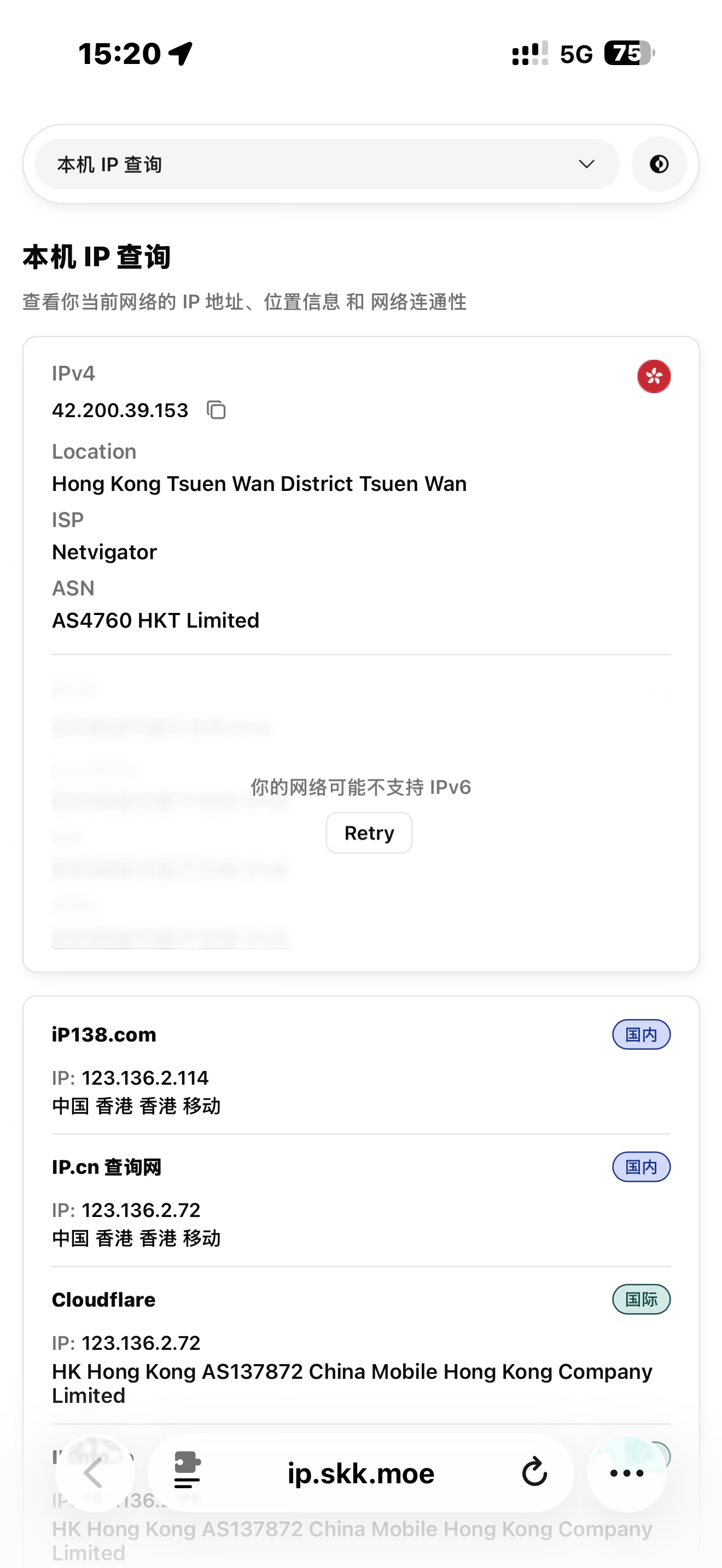
Task: Tap Retry for the IPv6 check
Action: point(368,833)
